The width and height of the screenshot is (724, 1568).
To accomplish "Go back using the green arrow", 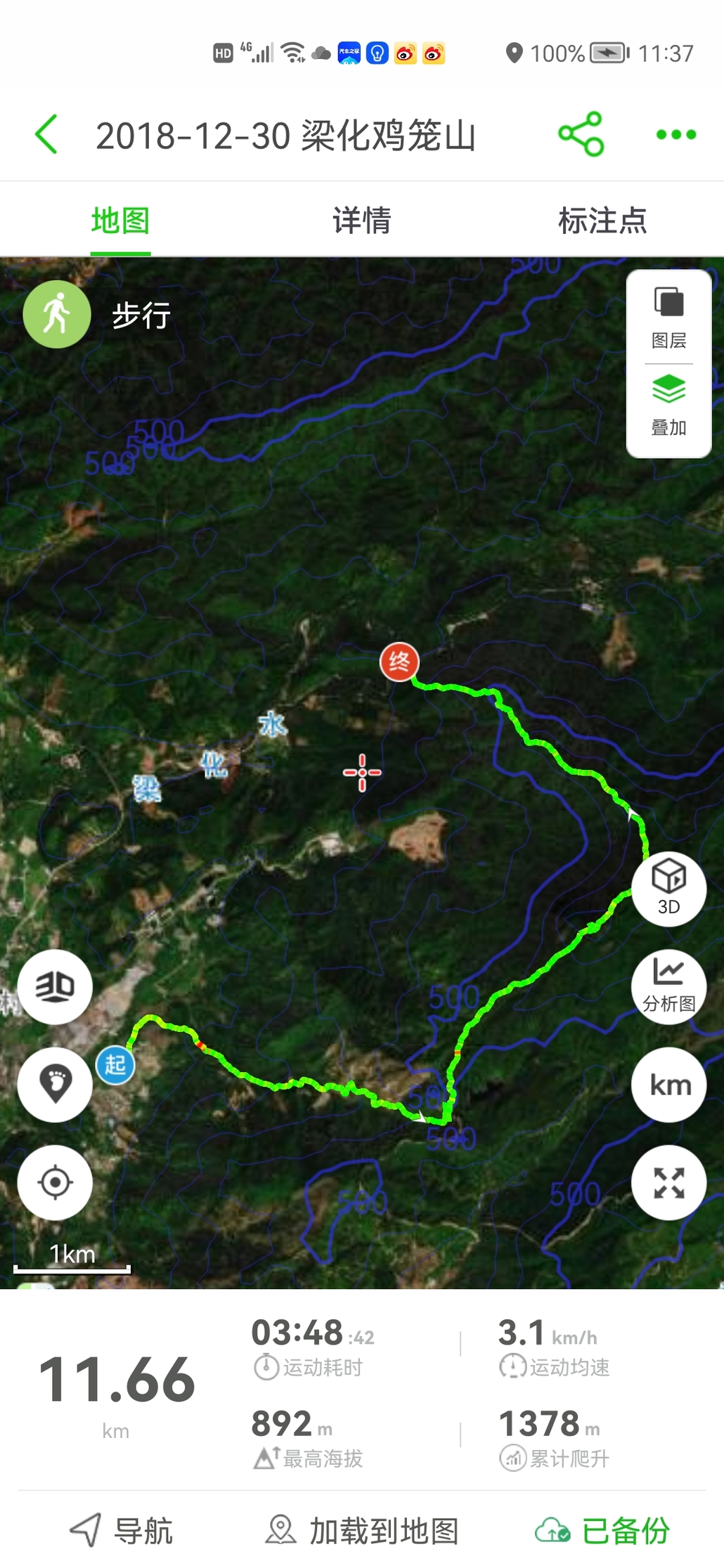I will [46, 134].
